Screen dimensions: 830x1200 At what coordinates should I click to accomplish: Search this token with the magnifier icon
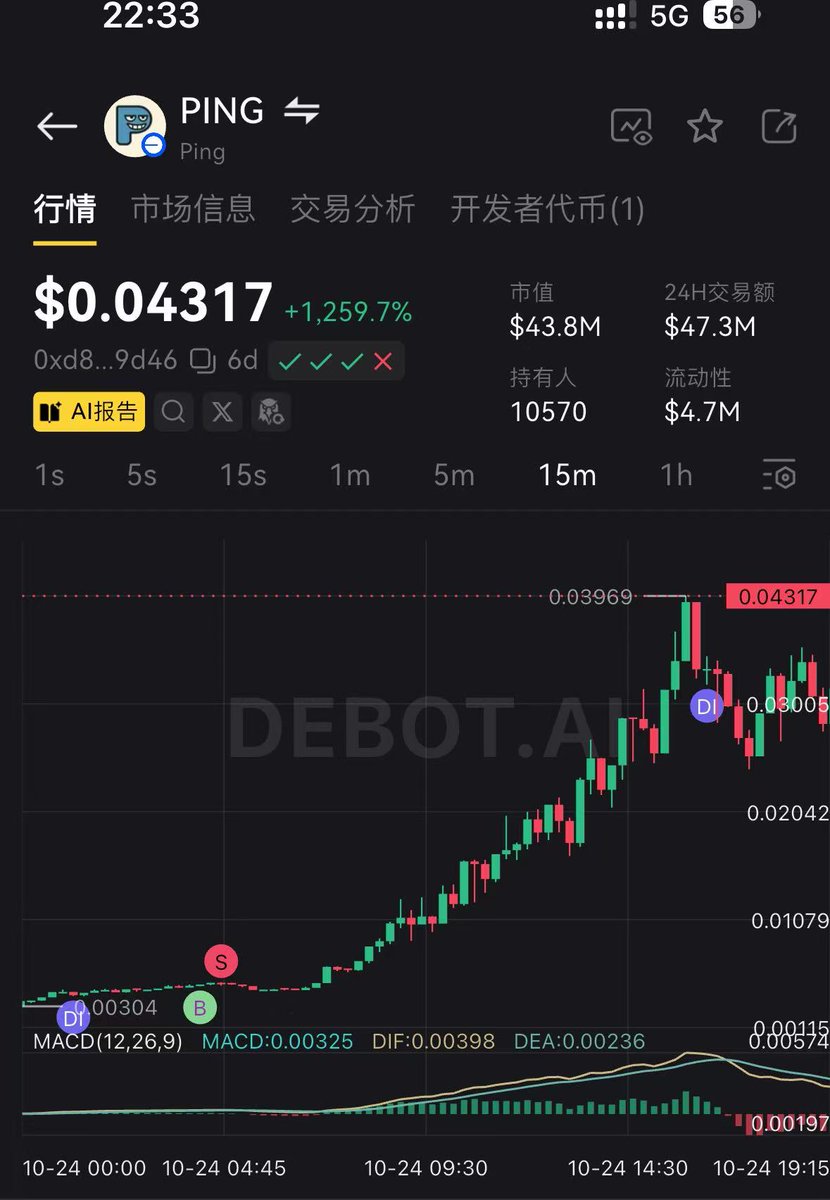tap(173, 412)
